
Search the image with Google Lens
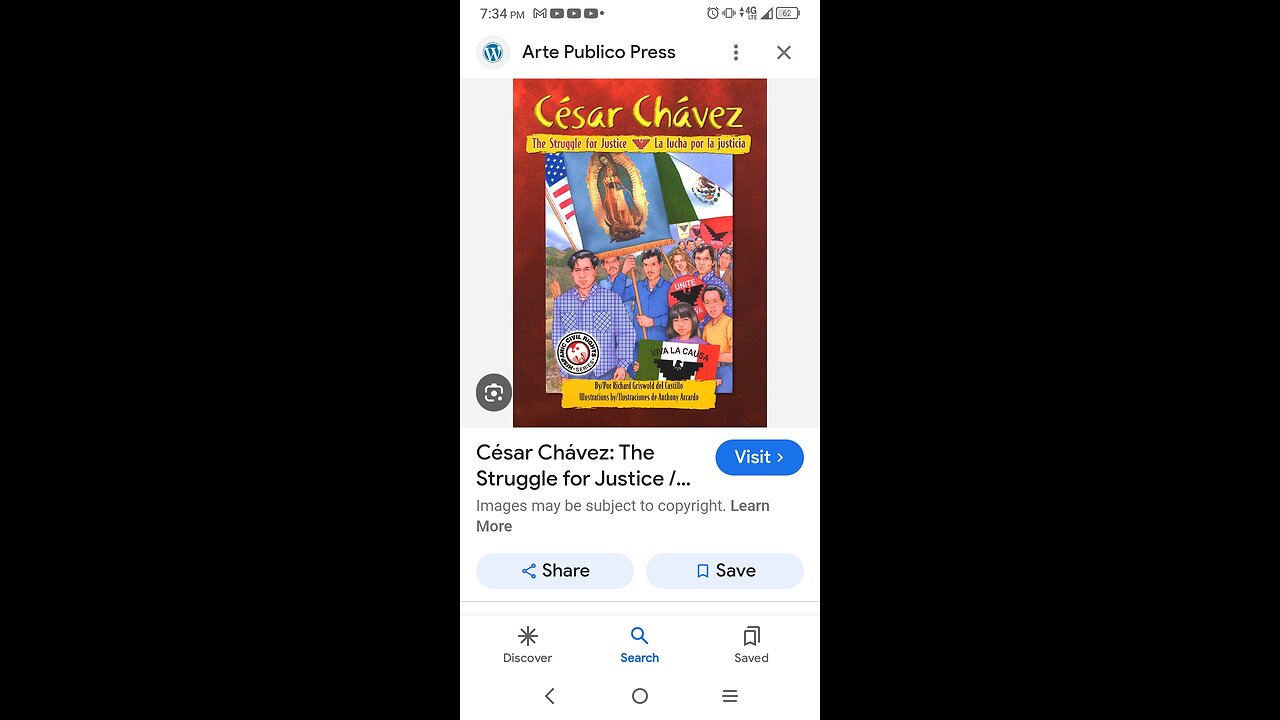click(x=494, y=393)
